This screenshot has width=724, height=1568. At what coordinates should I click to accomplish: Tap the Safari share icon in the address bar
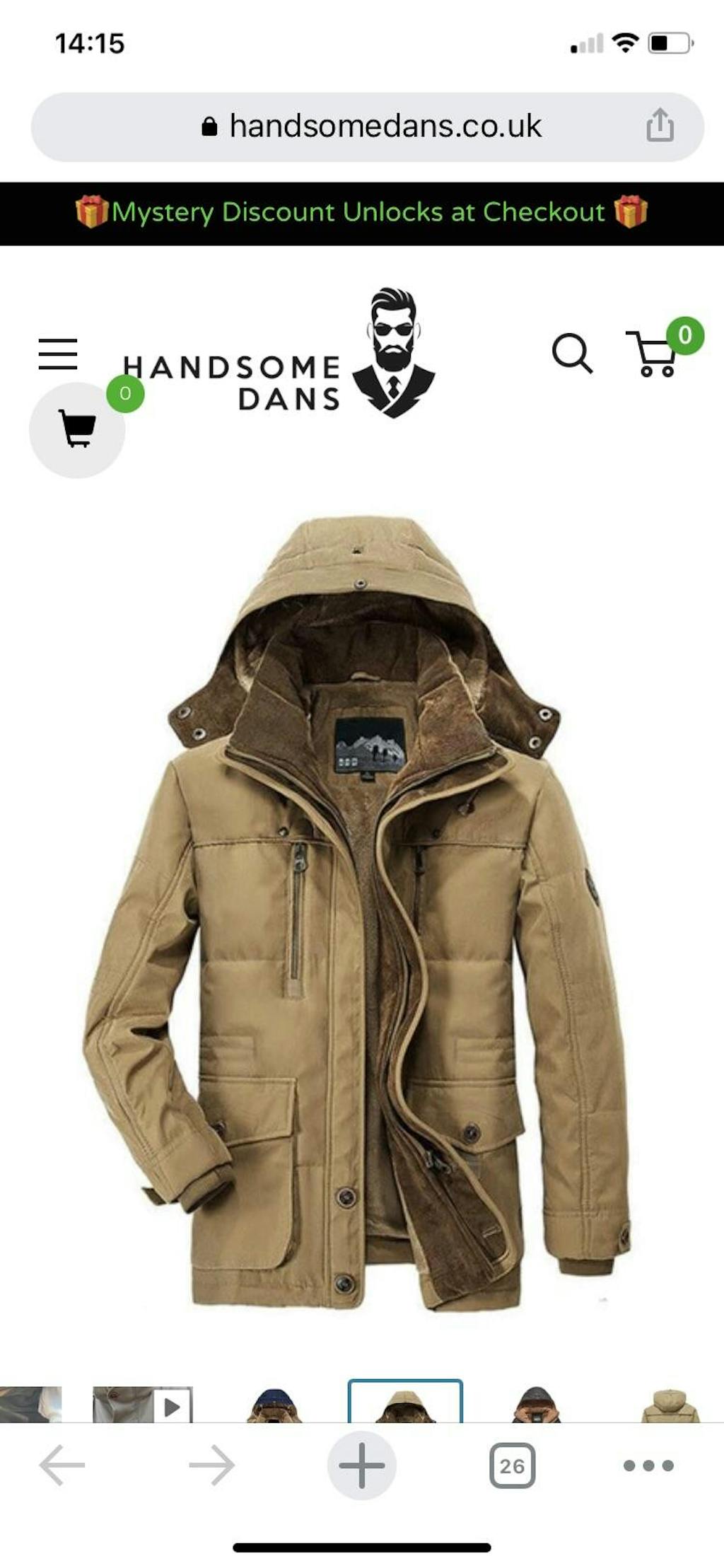660,125
